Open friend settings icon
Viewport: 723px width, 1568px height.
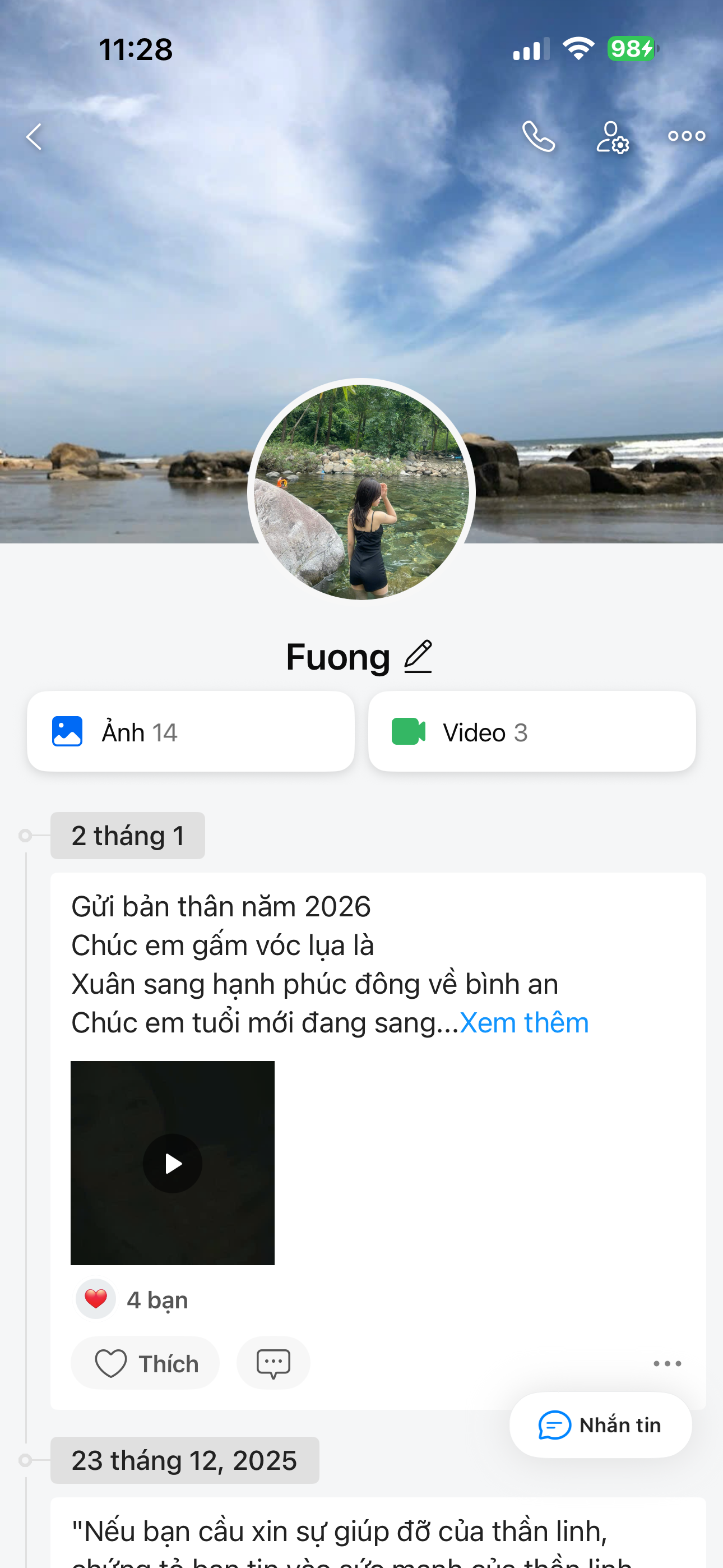611,137
